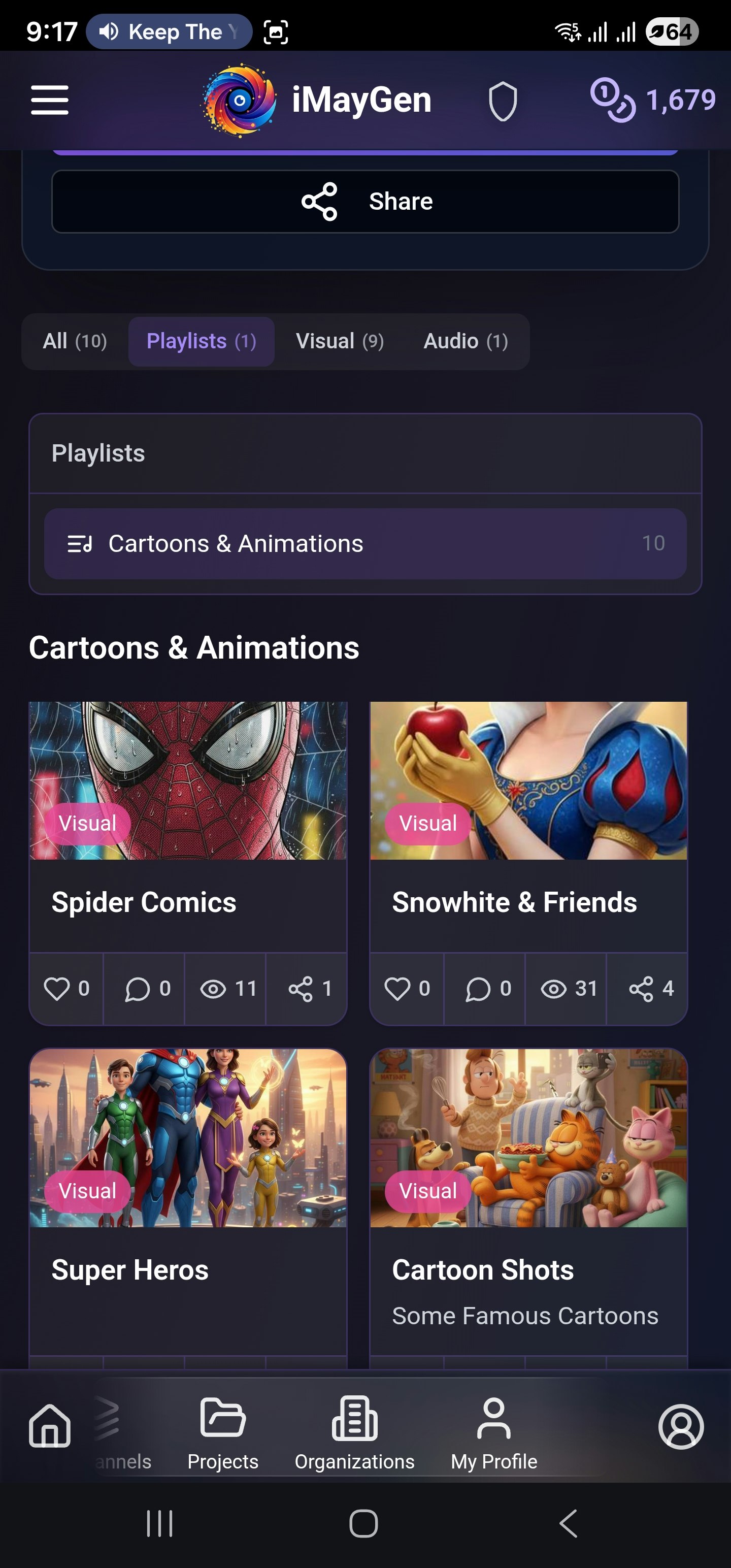Share the Spider Comics project

(309, 989)
